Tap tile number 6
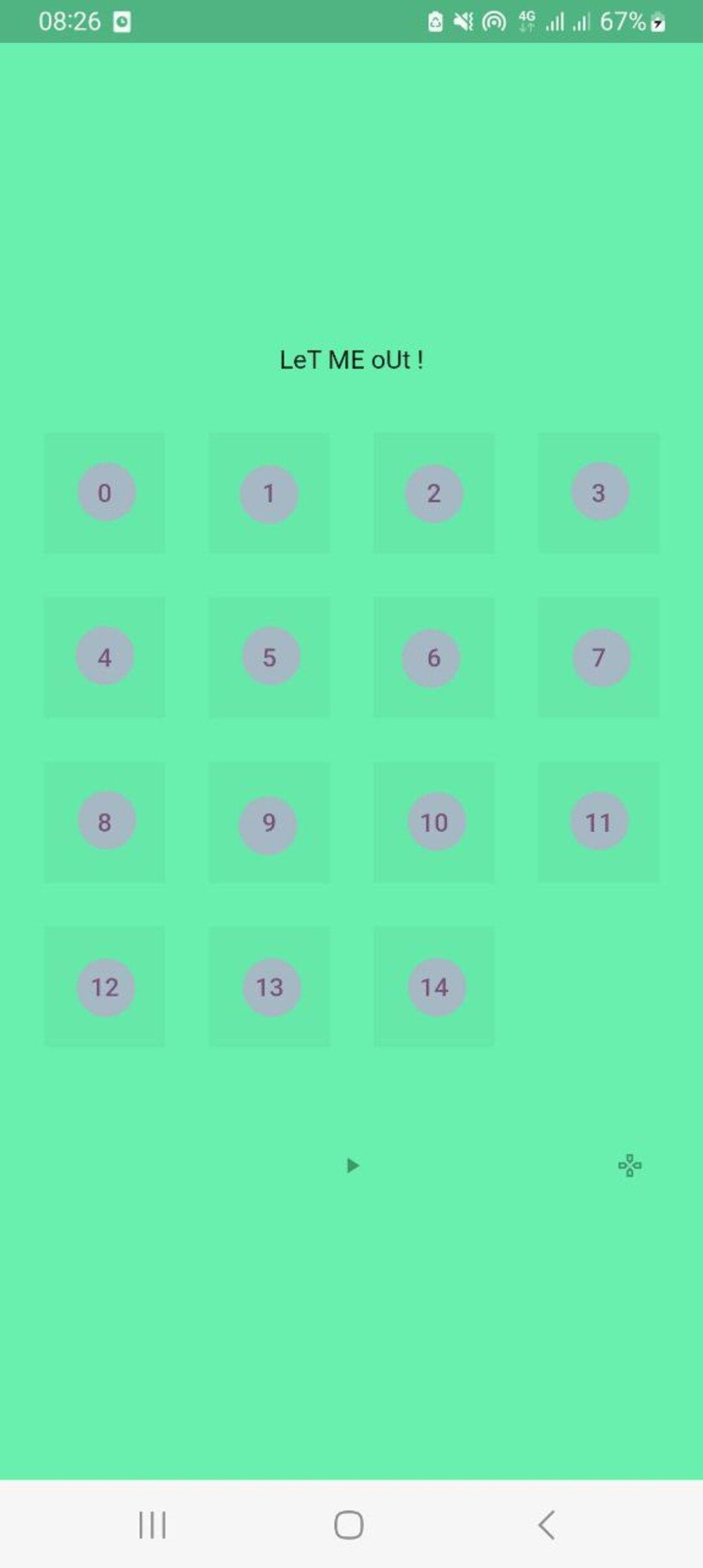The height and width of the screenshot is (1568, 703). [x=434, y=658]
